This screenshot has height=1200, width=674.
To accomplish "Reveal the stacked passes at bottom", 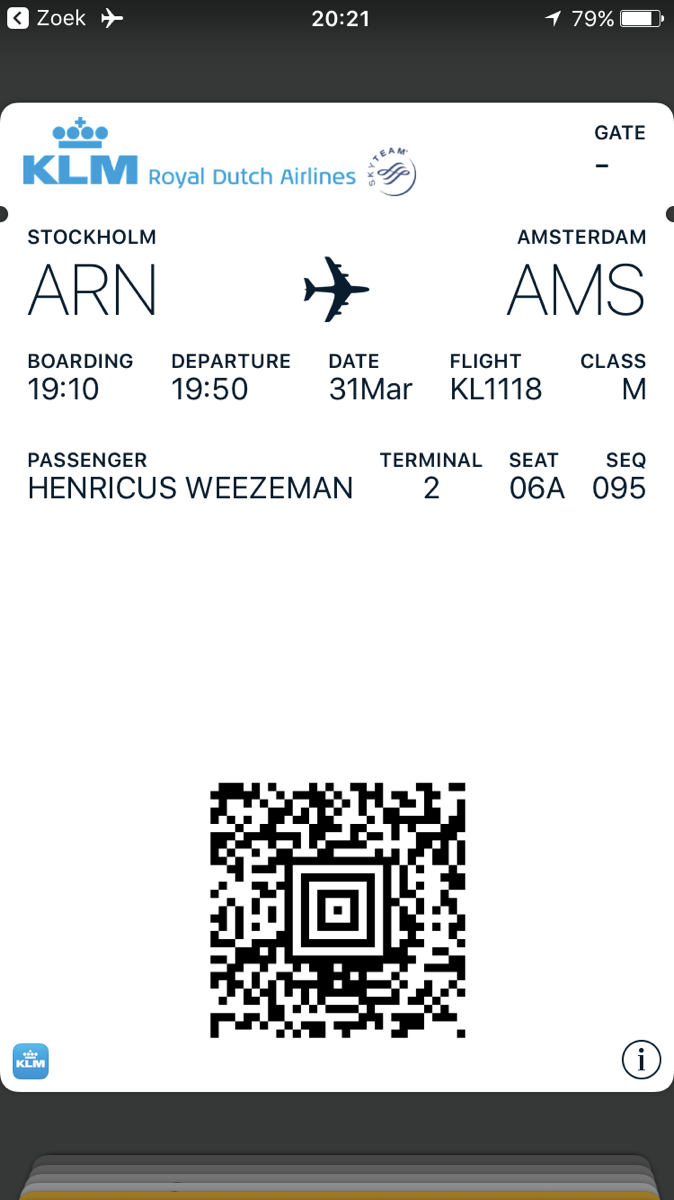I will (x=337, y=1176).
